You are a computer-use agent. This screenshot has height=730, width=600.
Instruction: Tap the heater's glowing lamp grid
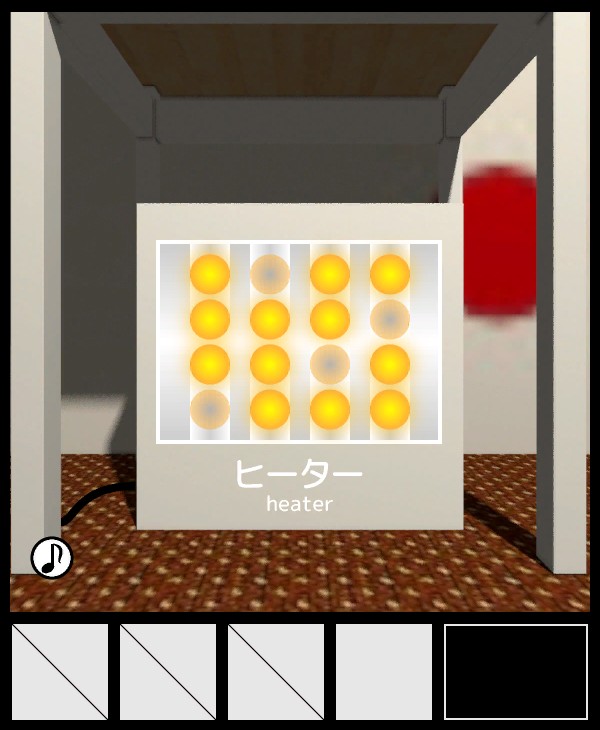coord(299,341)
